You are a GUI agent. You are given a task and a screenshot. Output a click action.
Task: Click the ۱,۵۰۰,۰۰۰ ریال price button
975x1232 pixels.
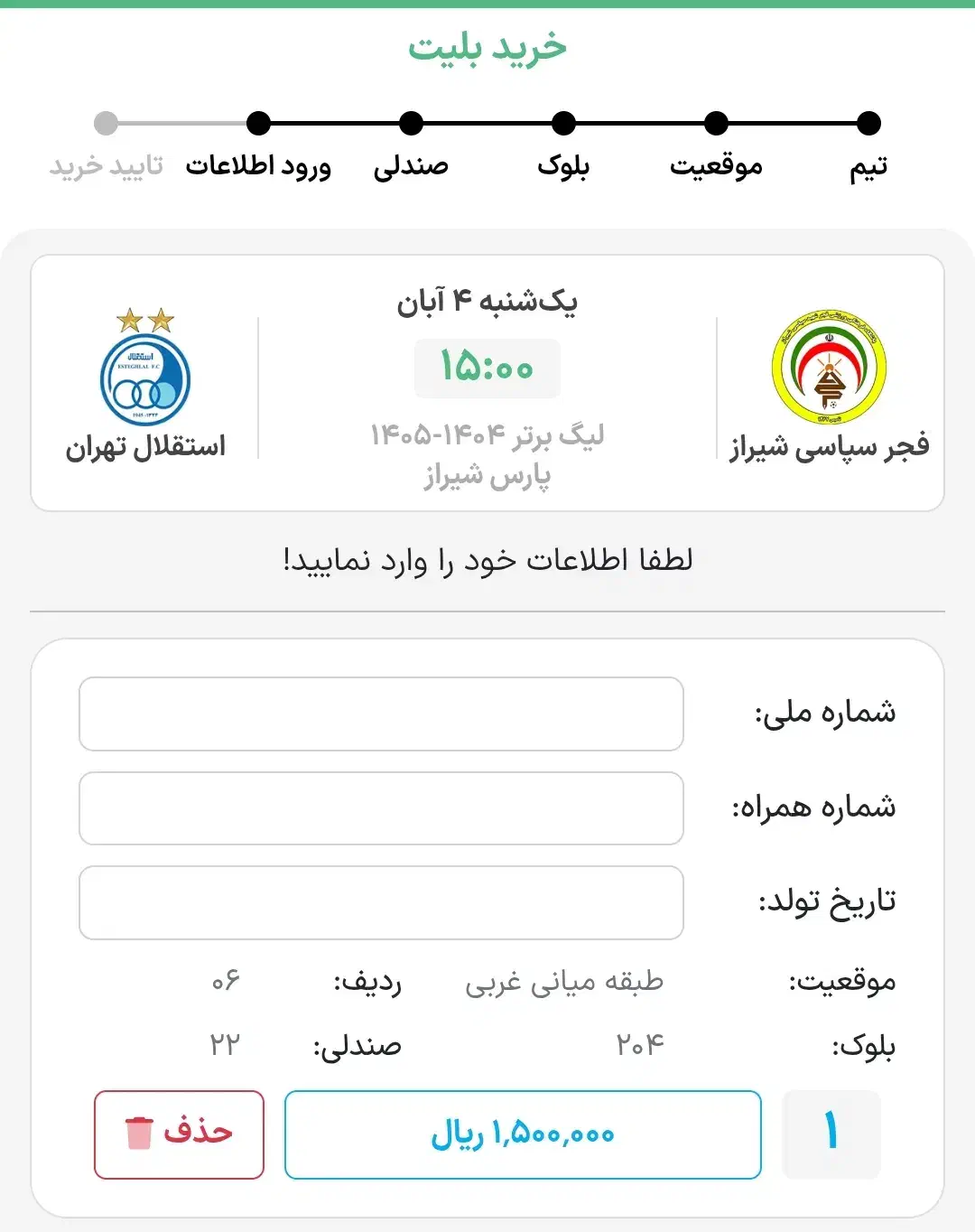(523, 1134)
